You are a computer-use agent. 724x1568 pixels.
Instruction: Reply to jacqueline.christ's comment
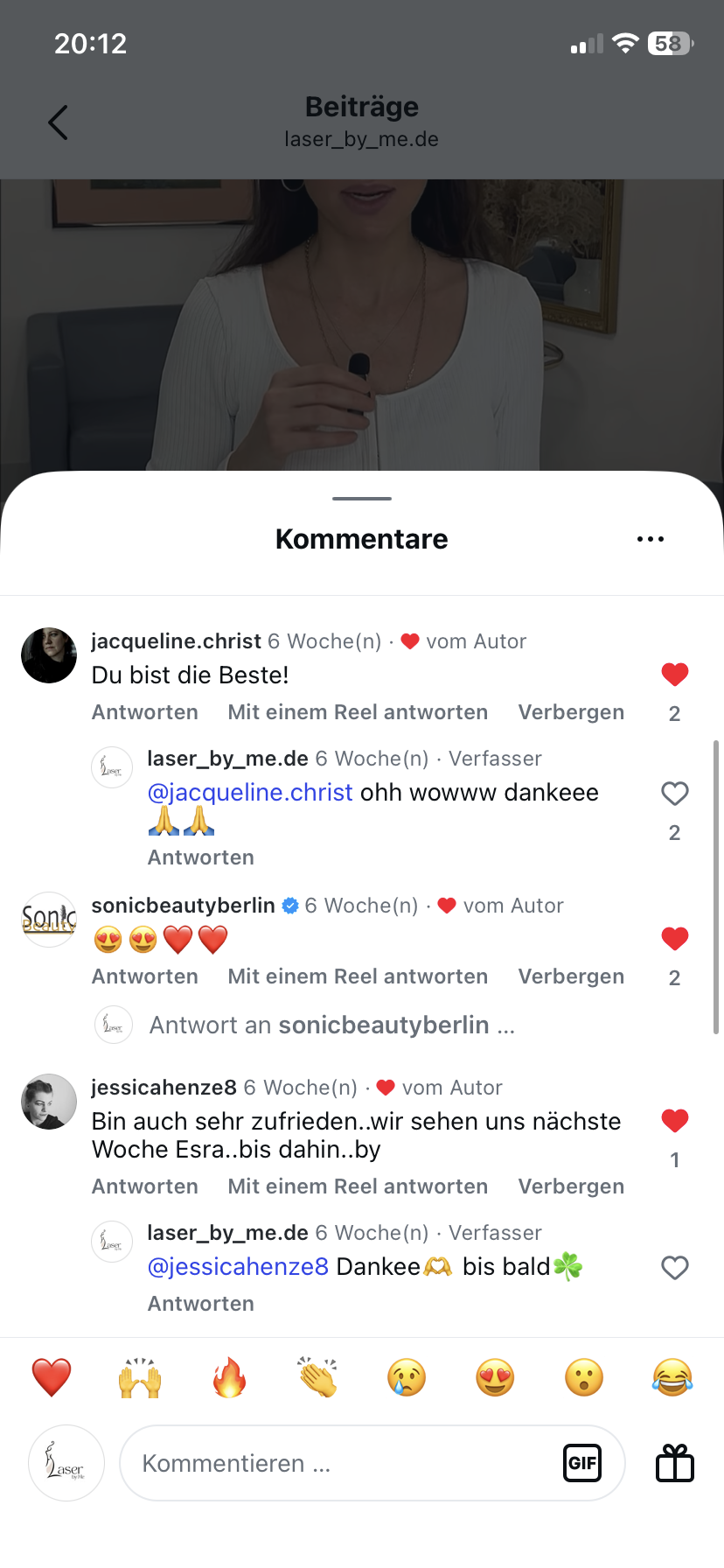point(145,712)
